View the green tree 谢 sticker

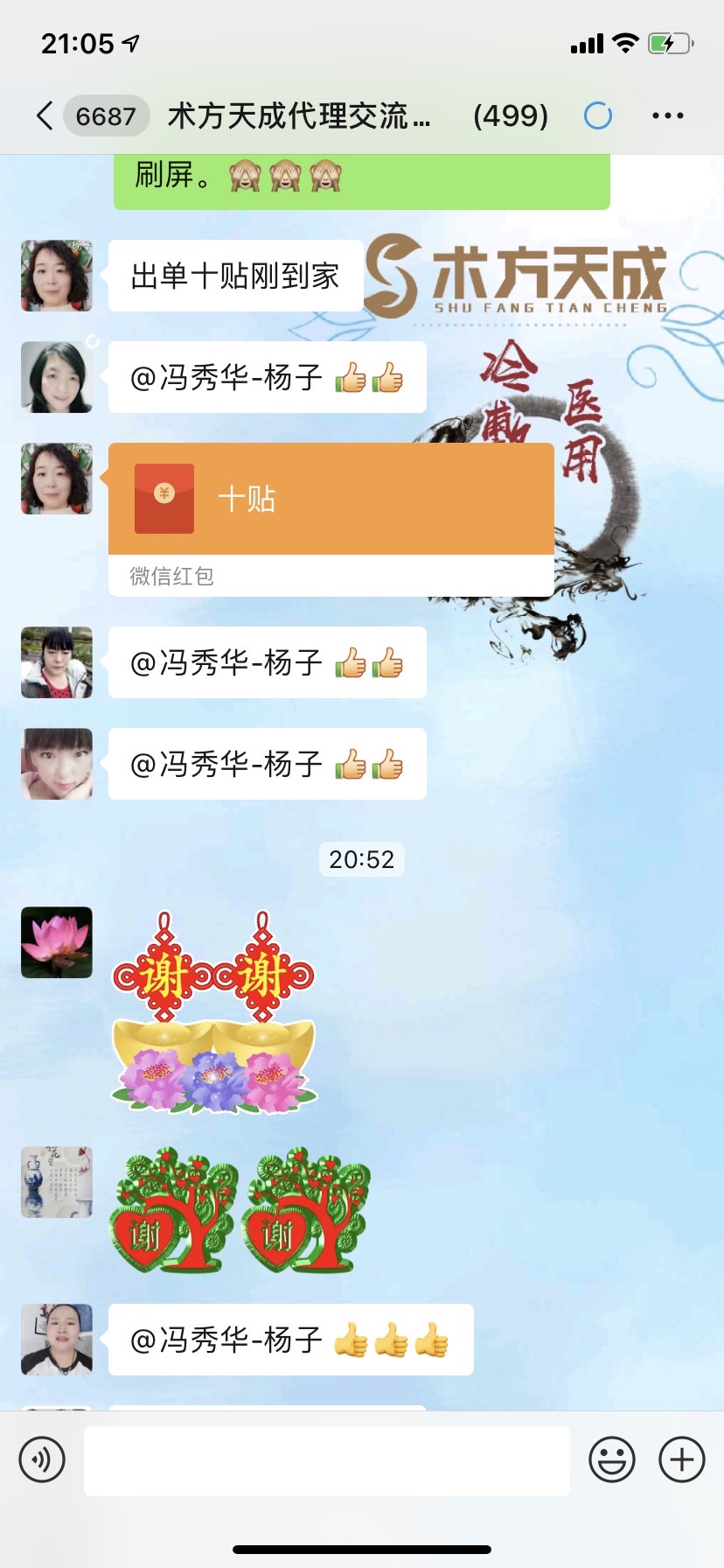[x=240, y=1210]
